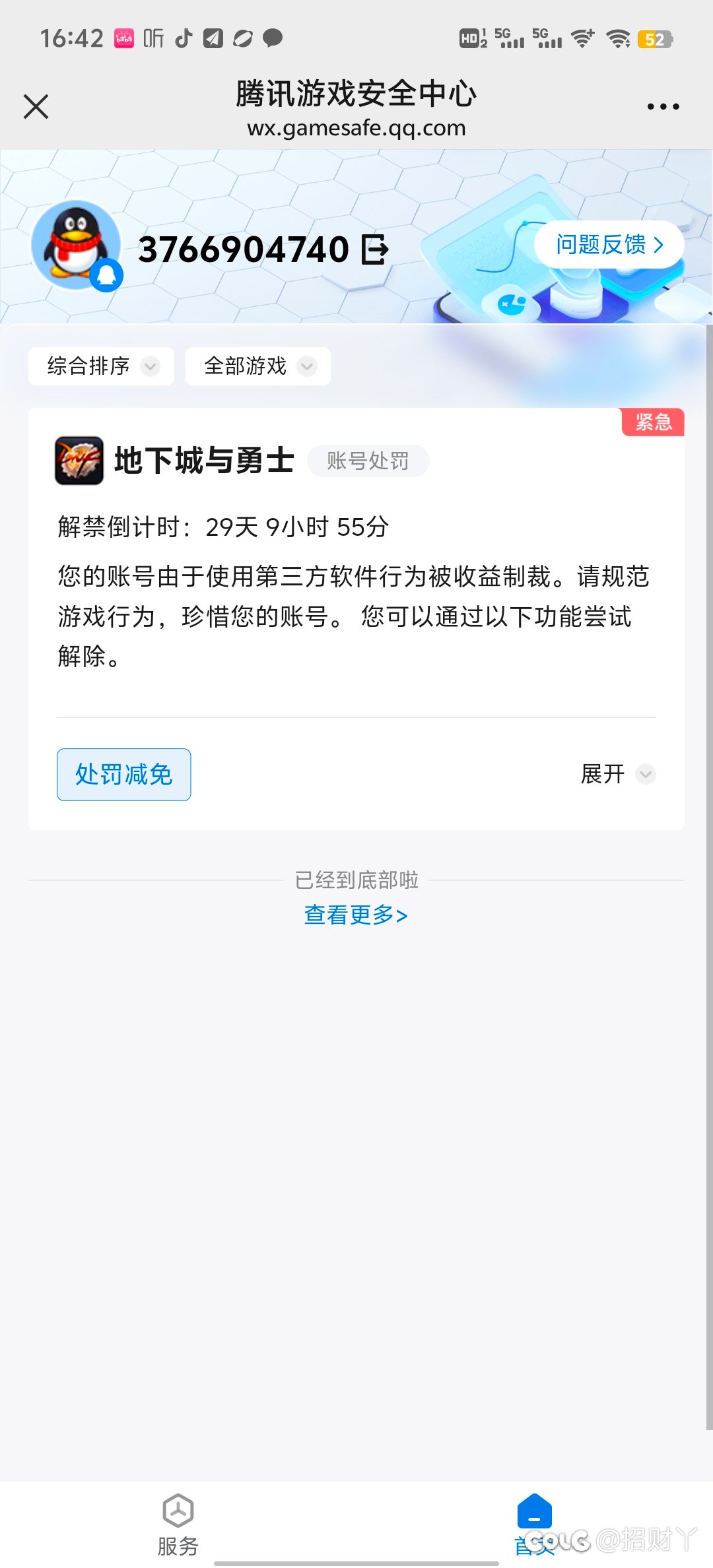
Task: Switch to the 服务 tab
Action: 178,1524
